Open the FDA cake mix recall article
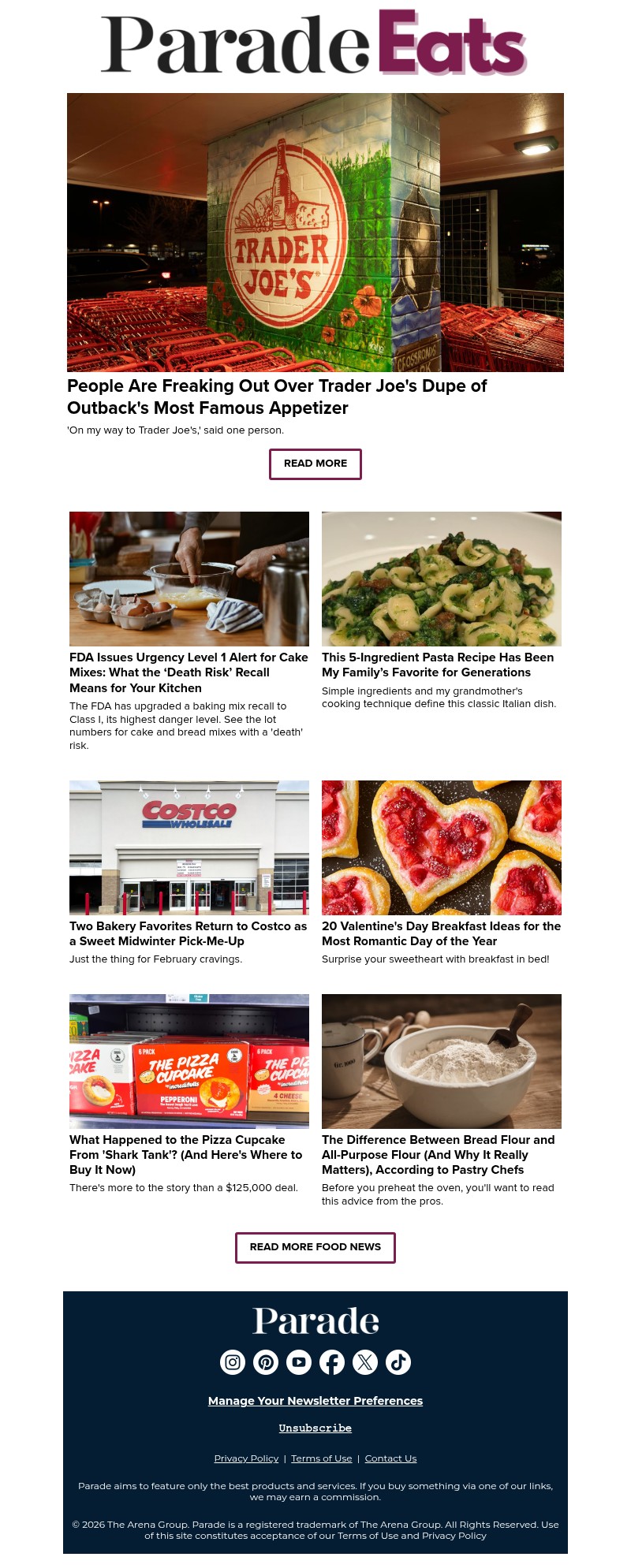 pyautogui.click(x=189, y=672)
